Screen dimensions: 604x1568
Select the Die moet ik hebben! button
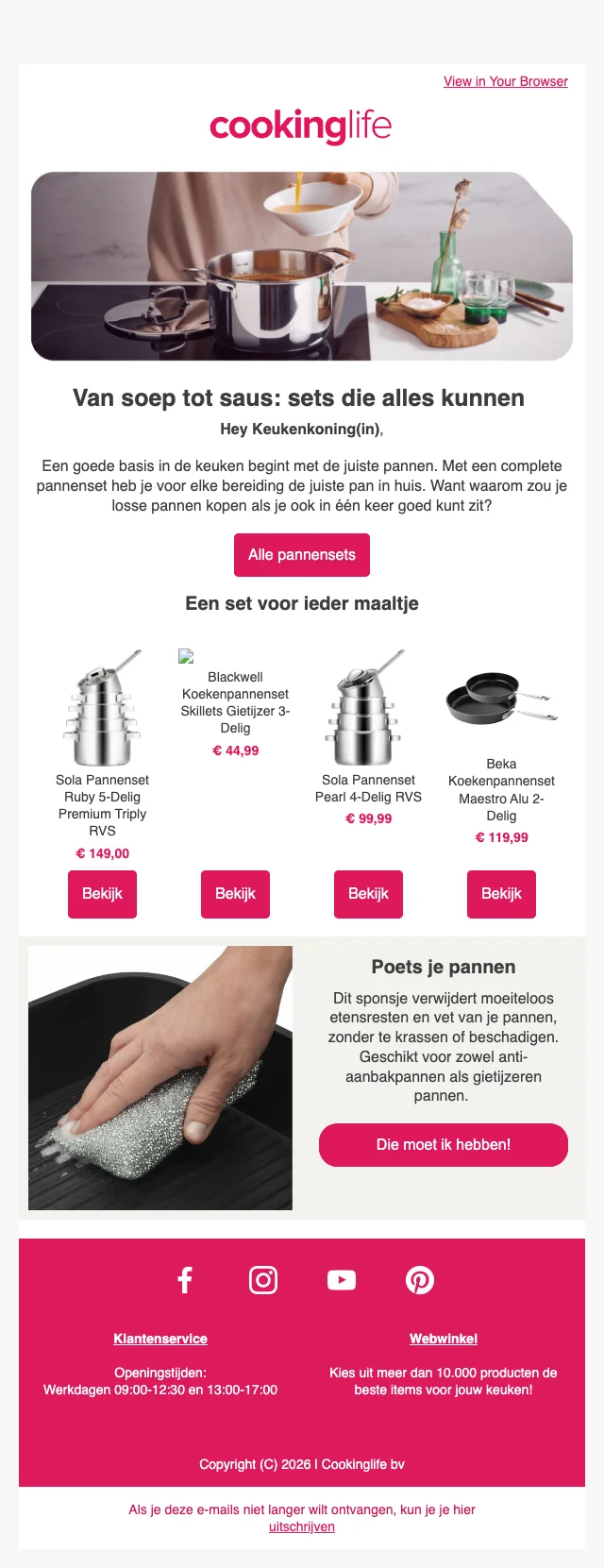pyautogui.click(x=444, y=1145)
